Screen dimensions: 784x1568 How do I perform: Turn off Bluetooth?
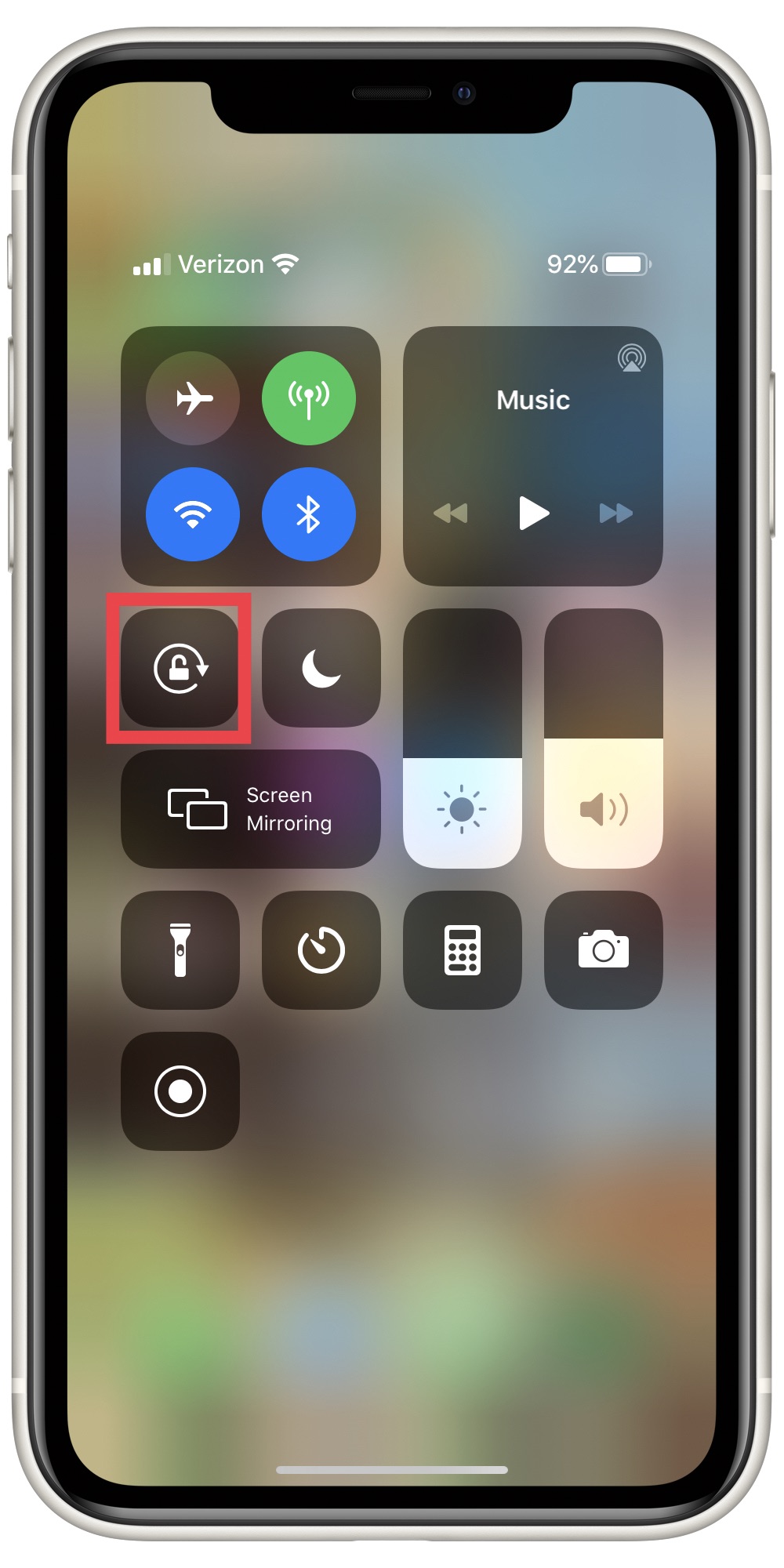click(x=308, y=514)
